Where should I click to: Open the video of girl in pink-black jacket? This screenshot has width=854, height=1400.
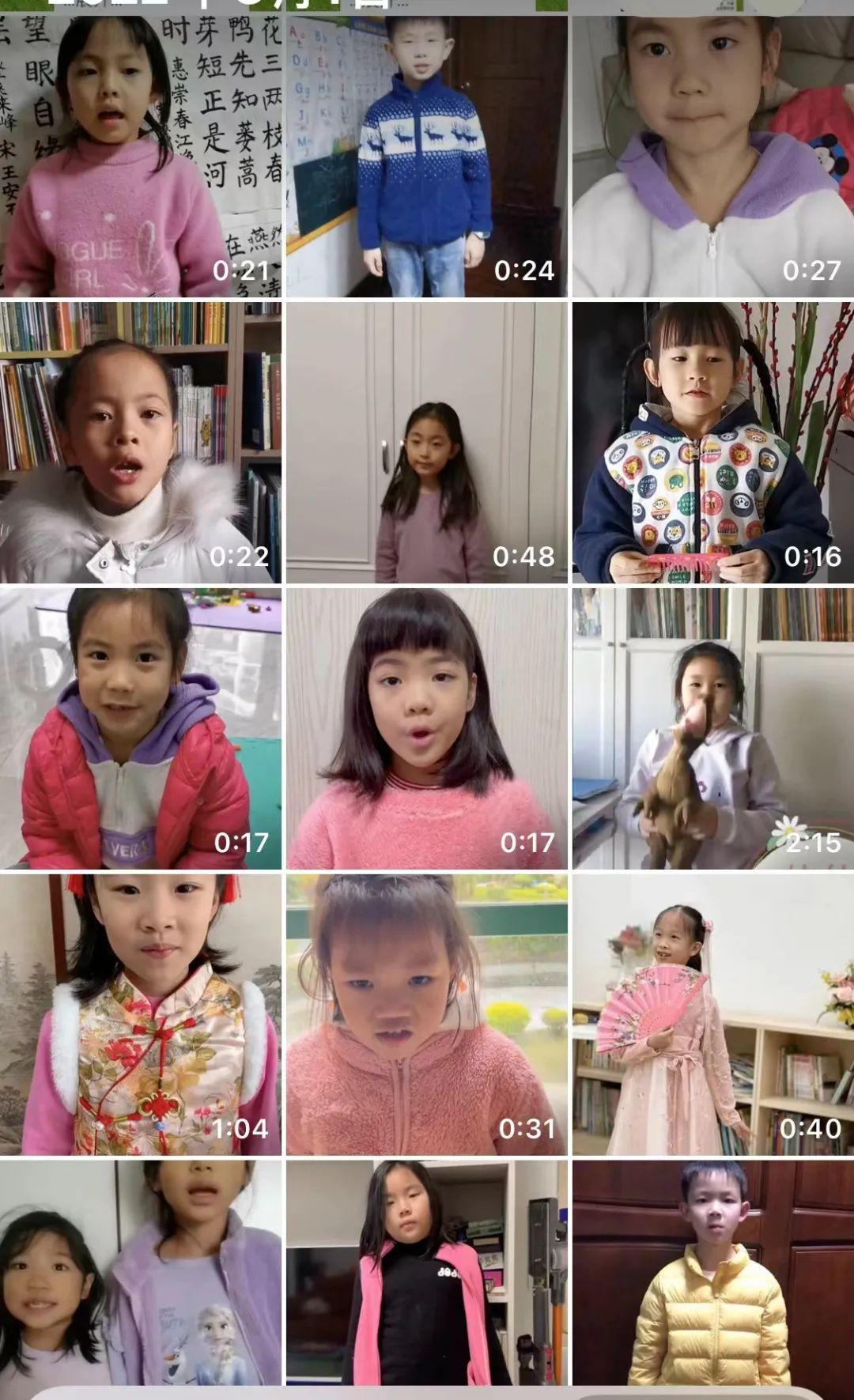tap(427, 1273)
